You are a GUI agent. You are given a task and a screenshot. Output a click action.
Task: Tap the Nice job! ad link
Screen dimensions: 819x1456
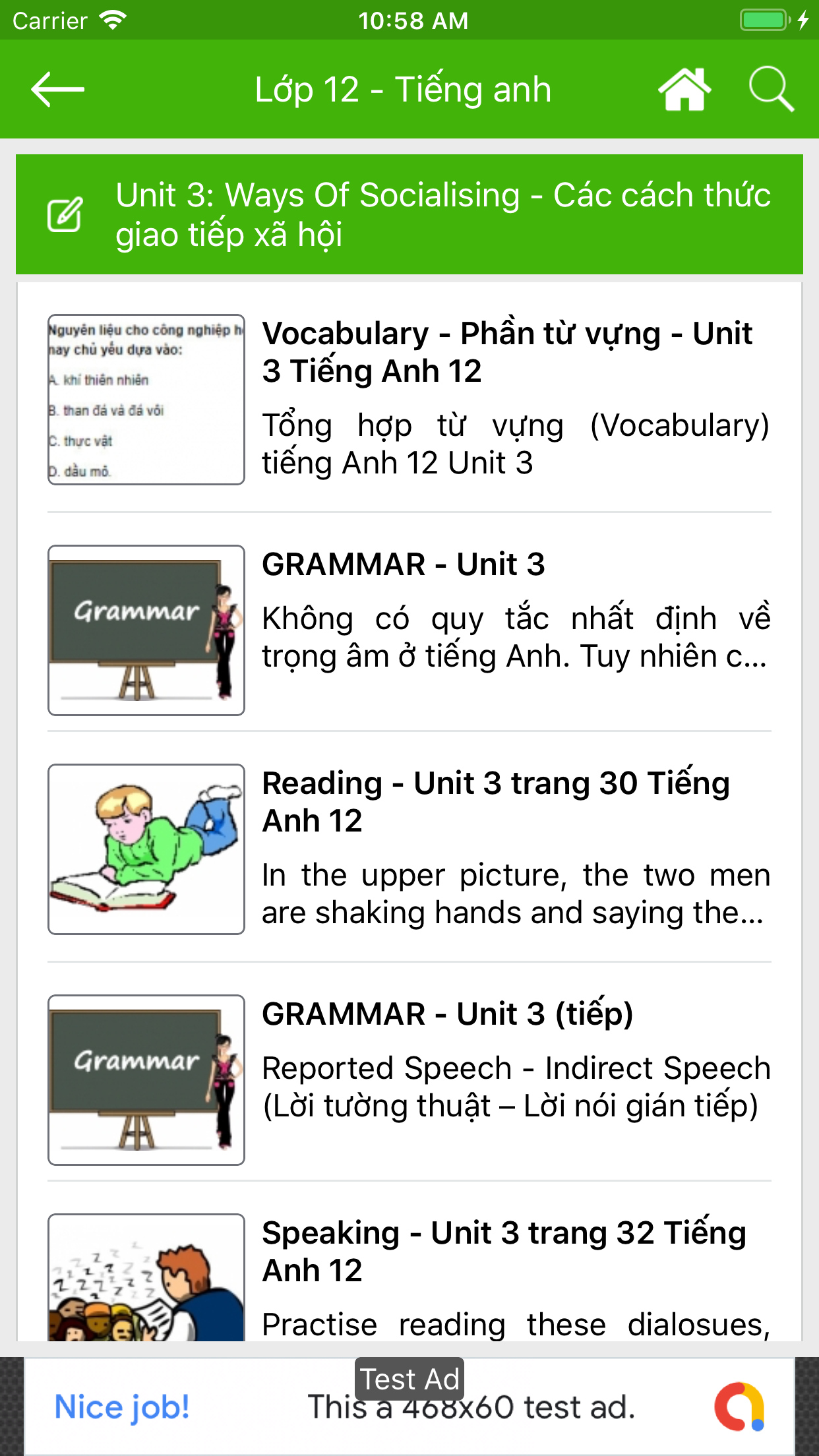coord(123,1407)
